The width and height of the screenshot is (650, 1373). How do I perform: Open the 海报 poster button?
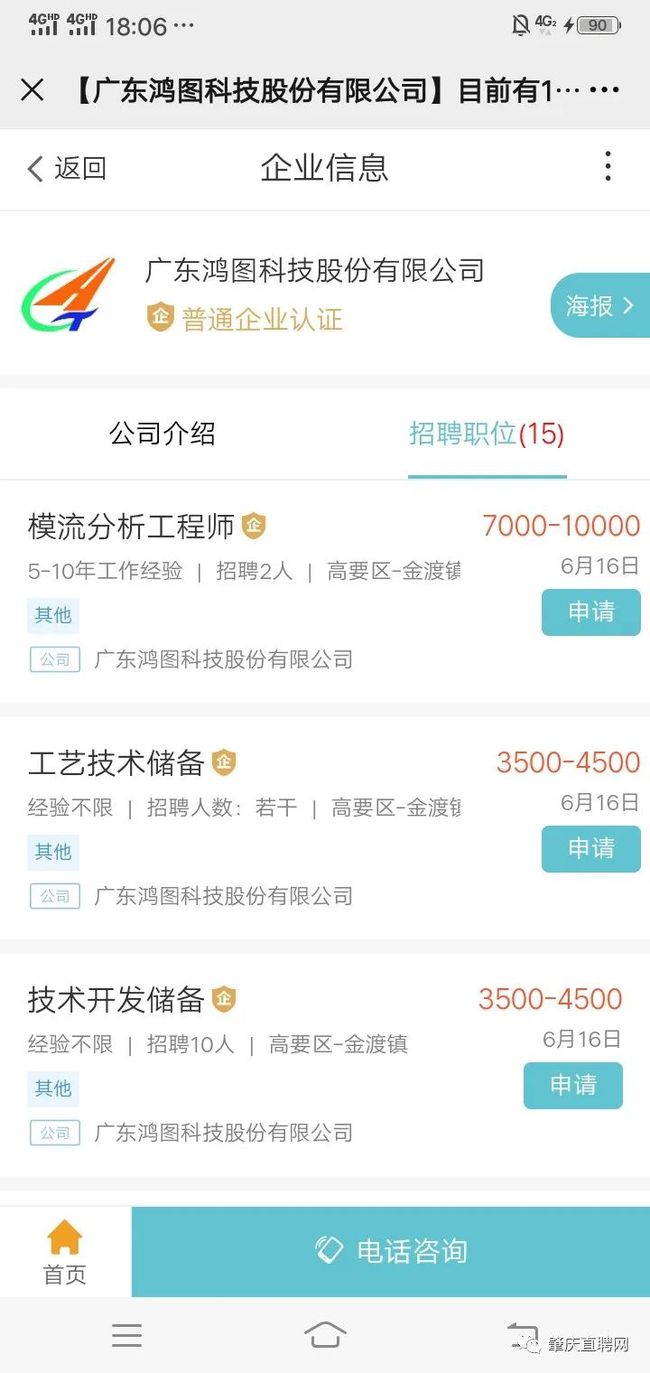click(x=600, y=305)
